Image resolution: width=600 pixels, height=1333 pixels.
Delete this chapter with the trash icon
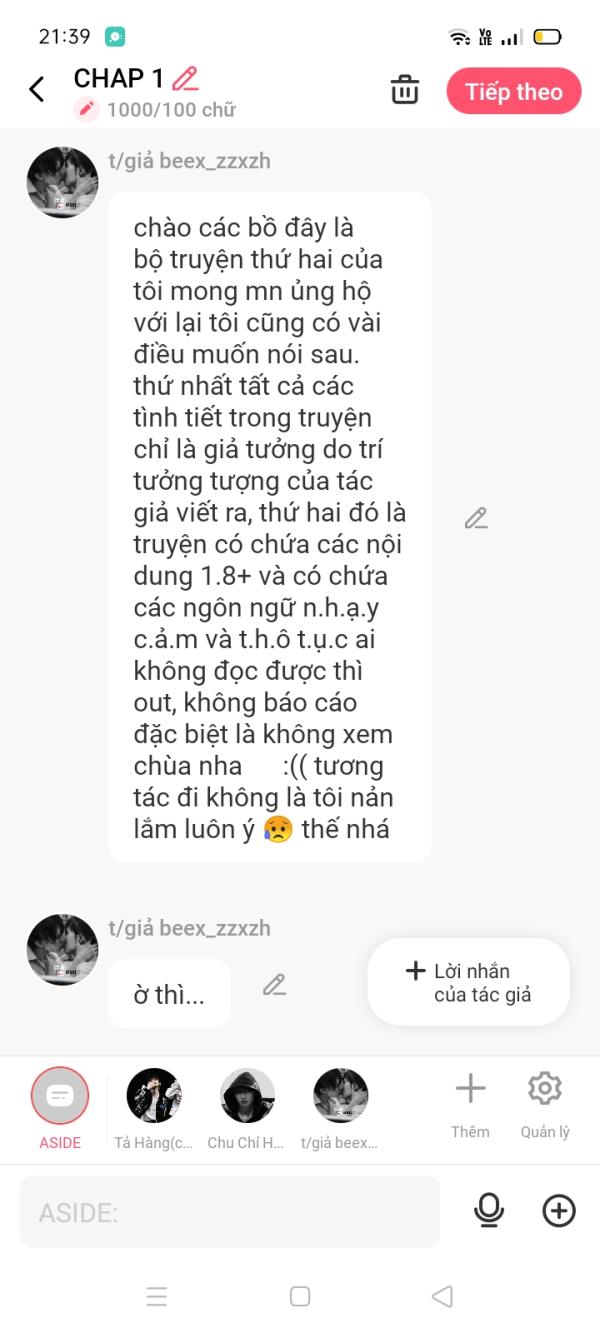[x=405, y=89]
